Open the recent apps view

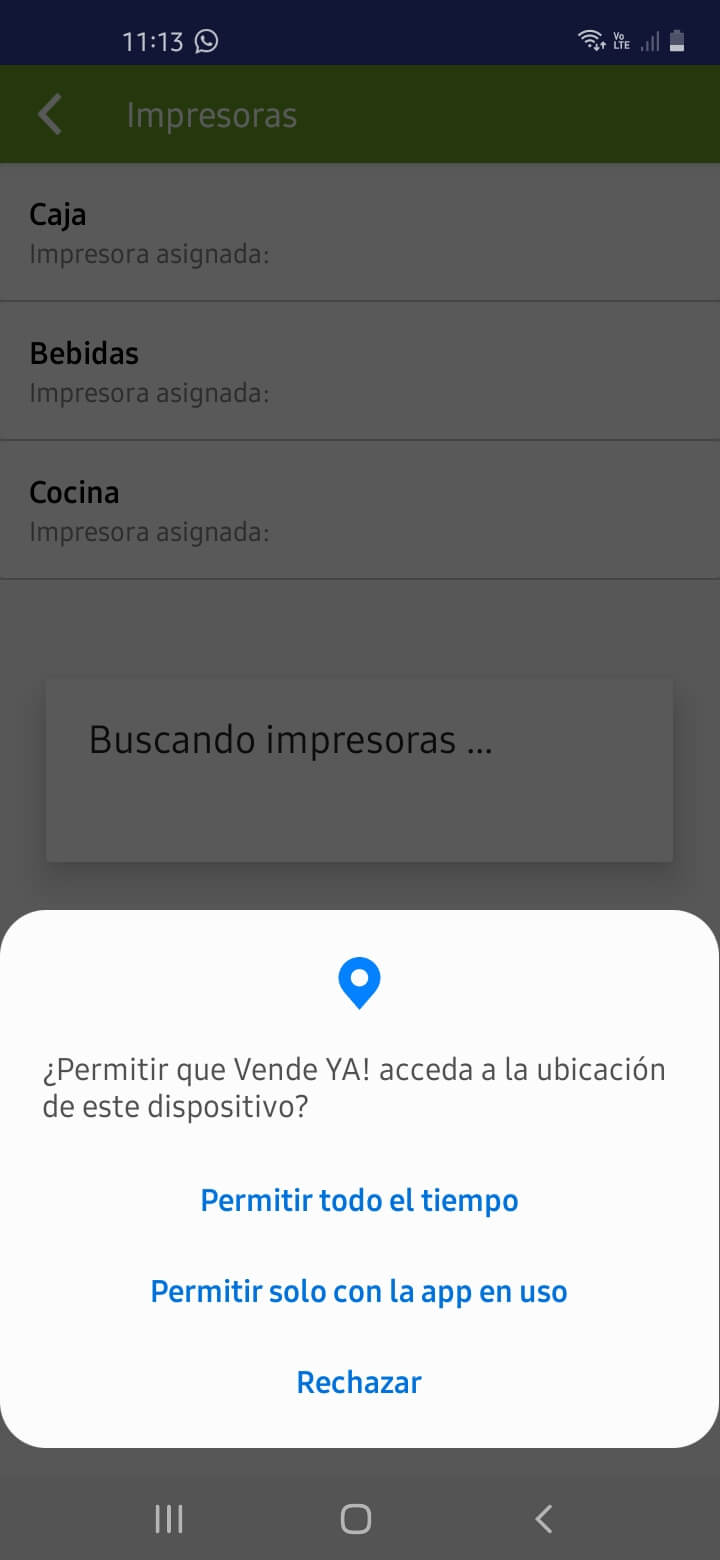coord(169,1519)
